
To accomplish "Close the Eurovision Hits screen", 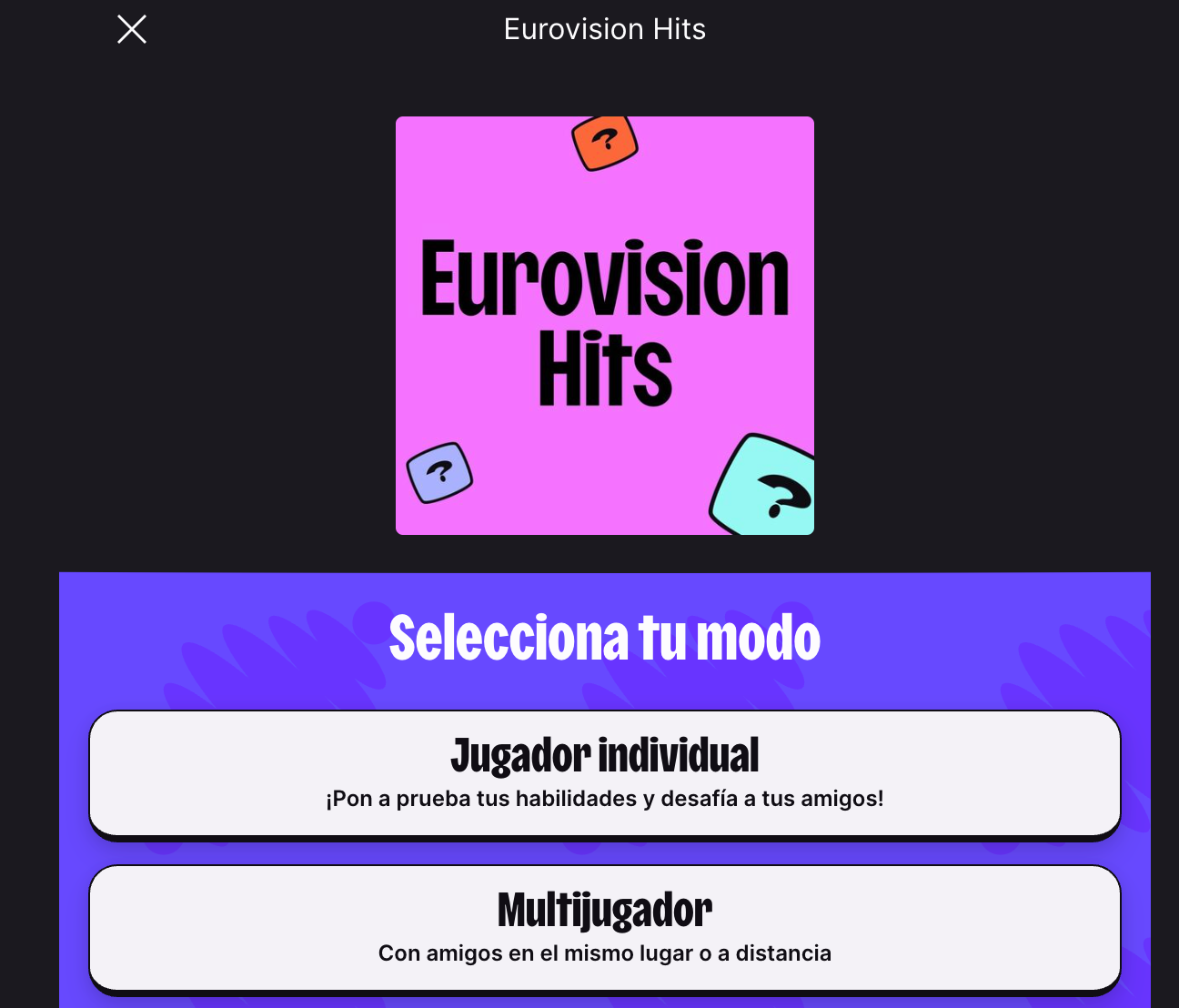I will (132, 29).
